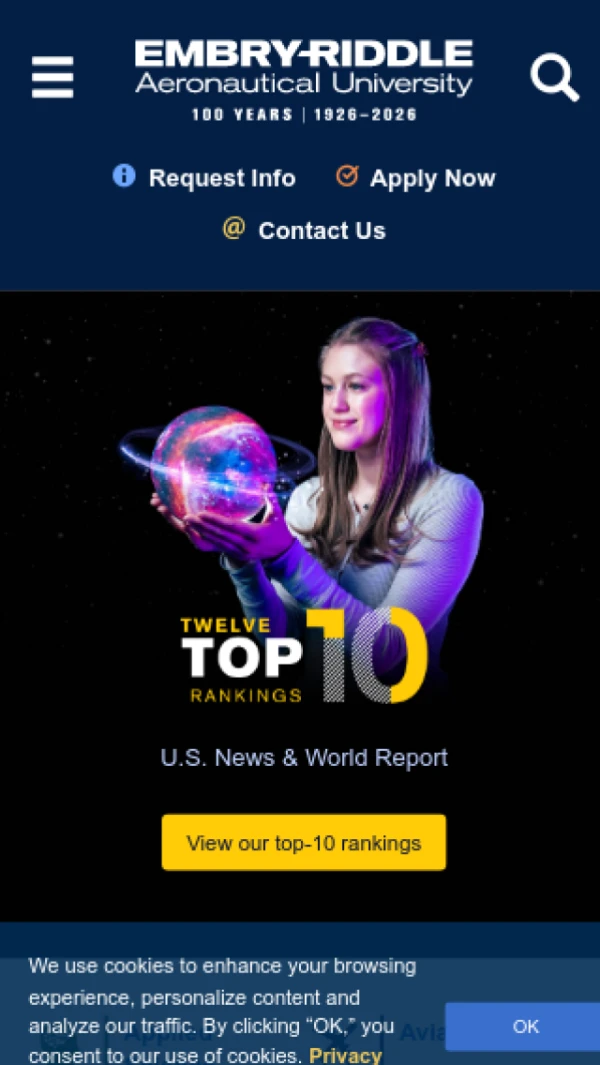Open the hamburger navigation menu
This screenshot has height=1065, width=600.
click(52, 77)
